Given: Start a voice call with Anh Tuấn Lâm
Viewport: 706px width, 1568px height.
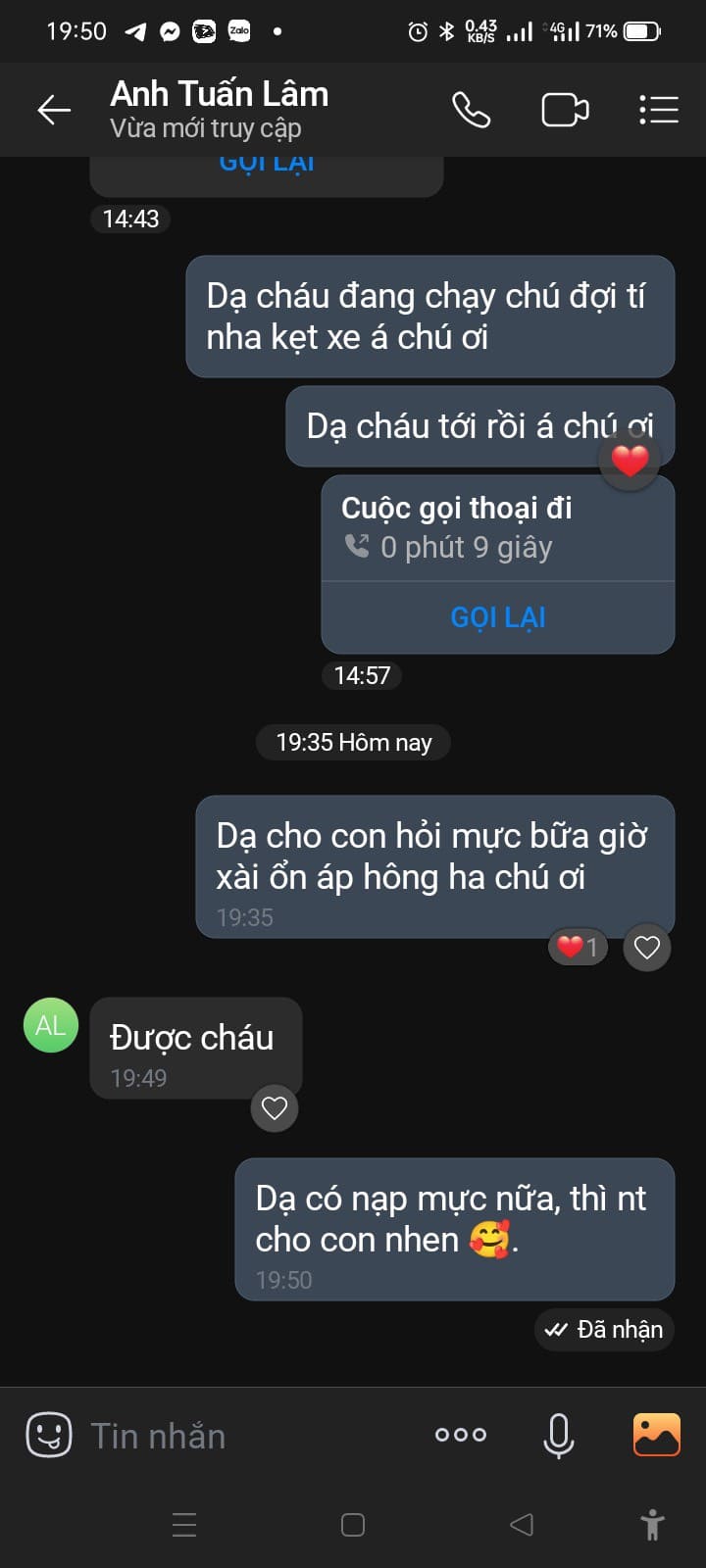Looking at the screenshot, I should pos(472,110).
